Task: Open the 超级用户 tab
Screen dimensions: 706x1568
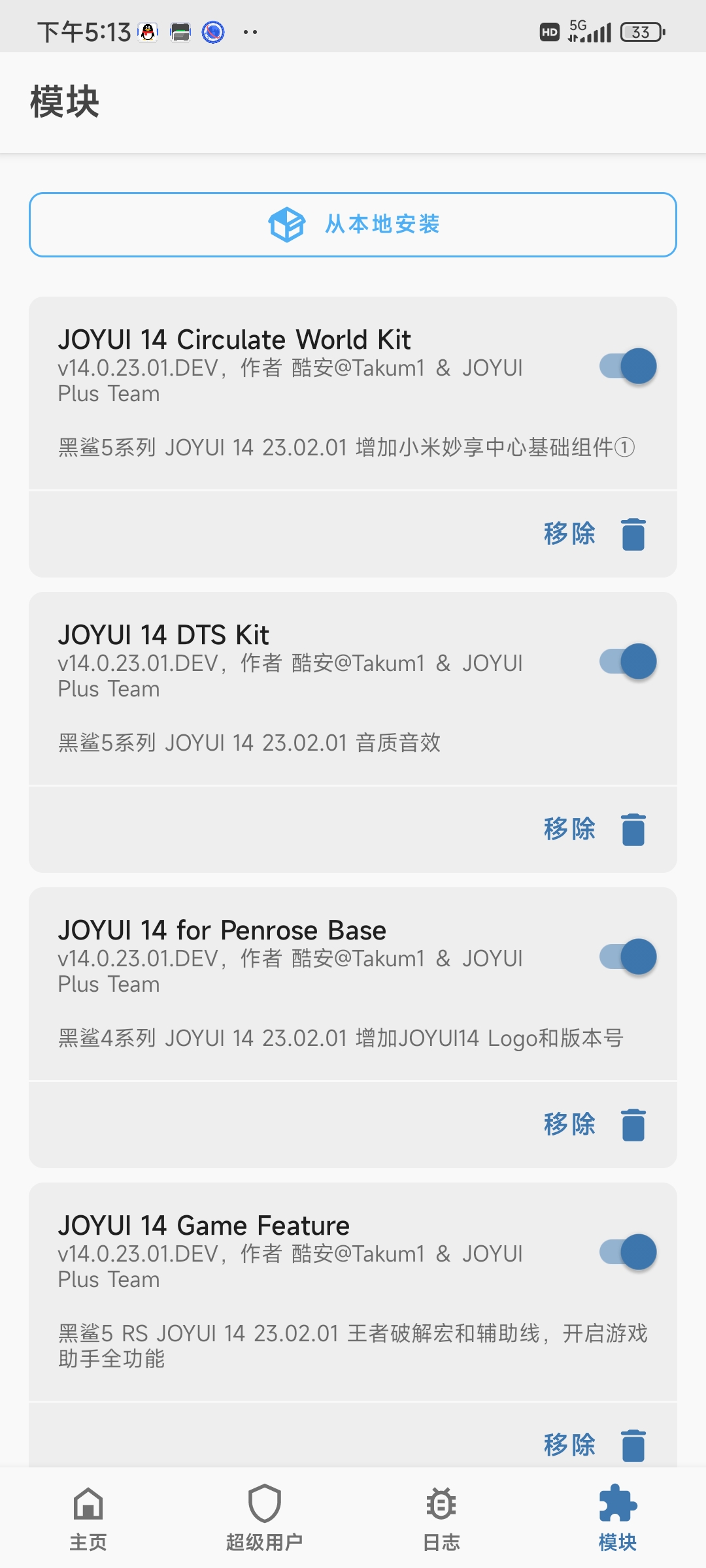Action: point(265,1518)
